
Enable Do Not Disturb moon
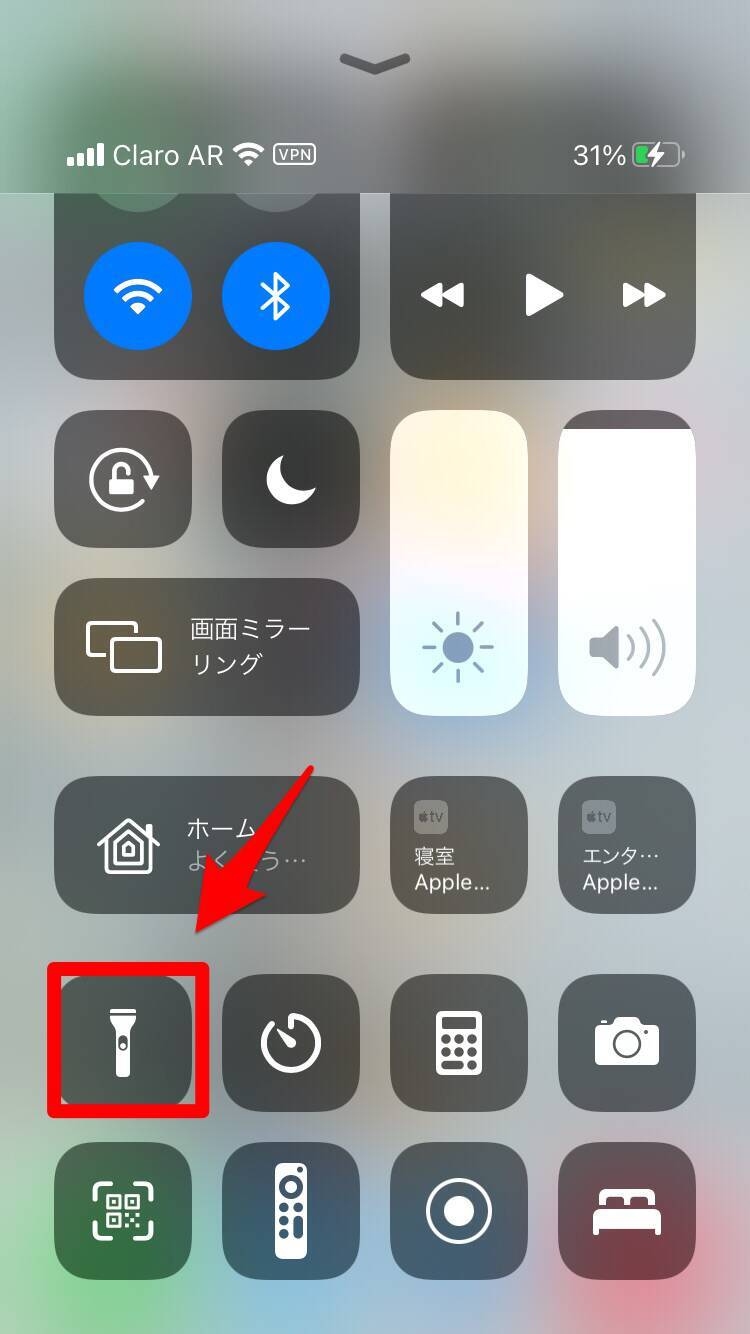(291, 479)
